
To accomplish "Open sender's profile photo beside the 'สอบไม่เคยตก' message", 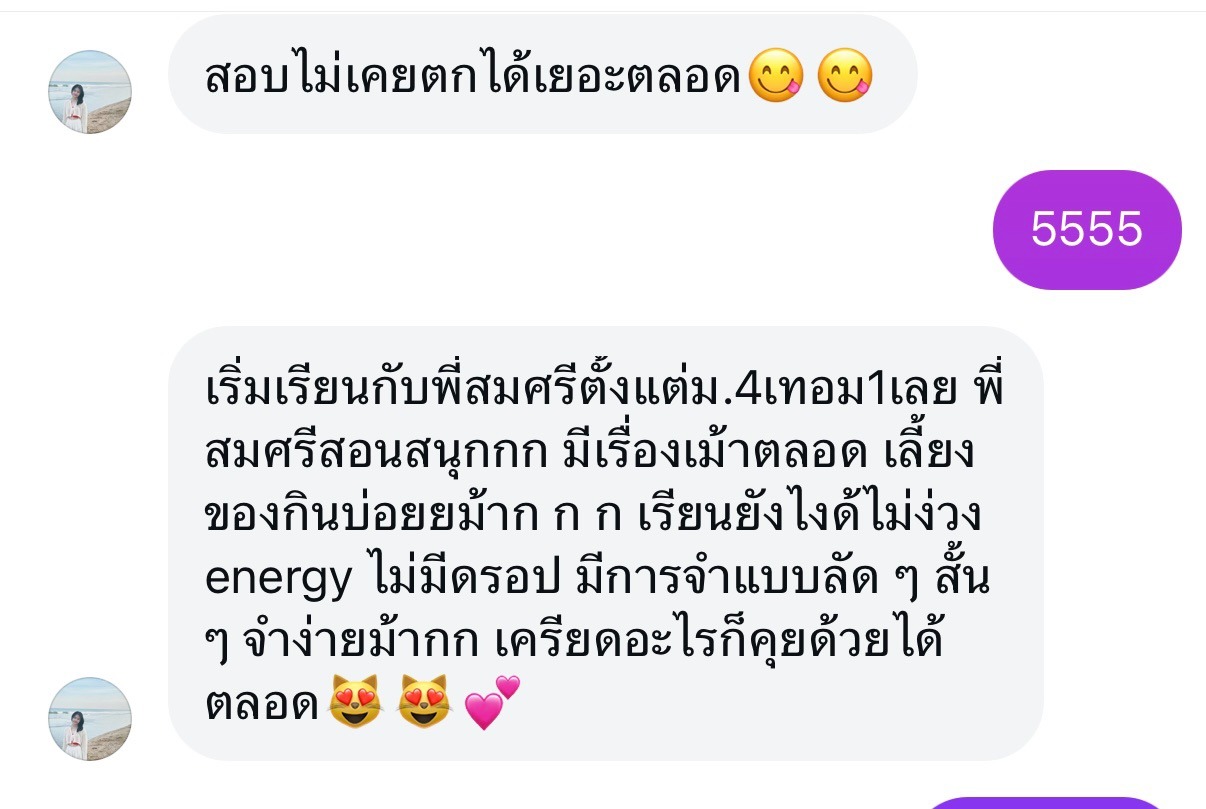I will click(x=90, y=92).
